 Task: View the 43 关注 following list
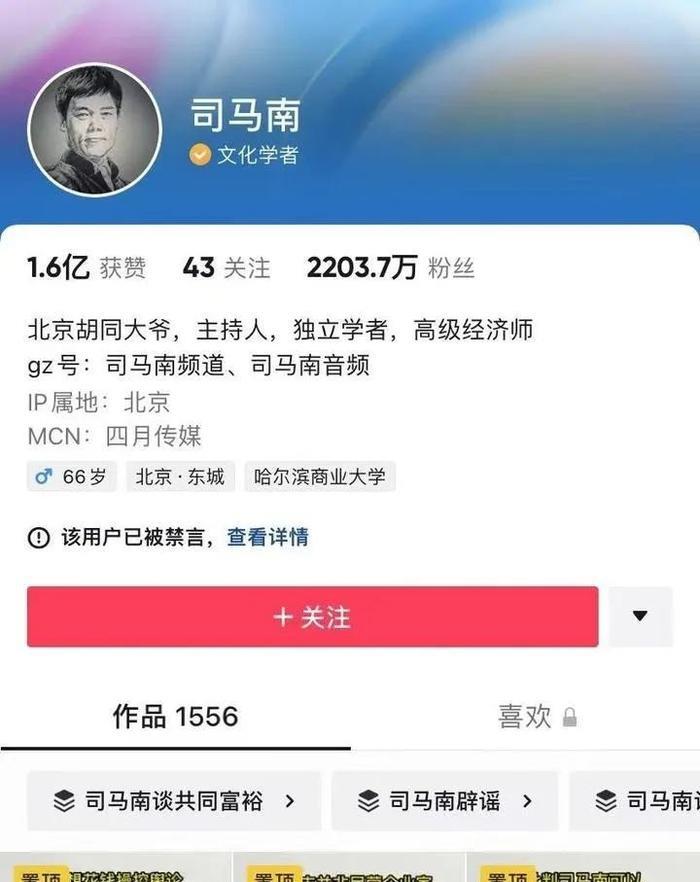pos(226,267)
